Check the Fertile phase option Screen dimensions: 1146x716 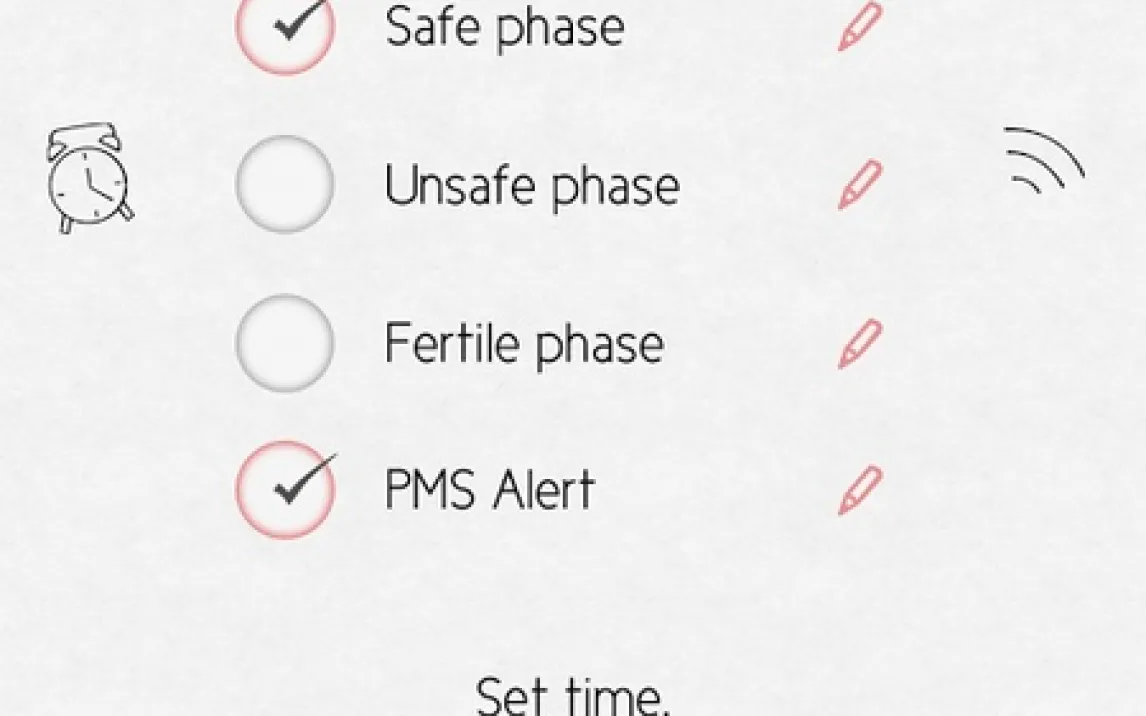pyautogui.click(x=286, y=343)
